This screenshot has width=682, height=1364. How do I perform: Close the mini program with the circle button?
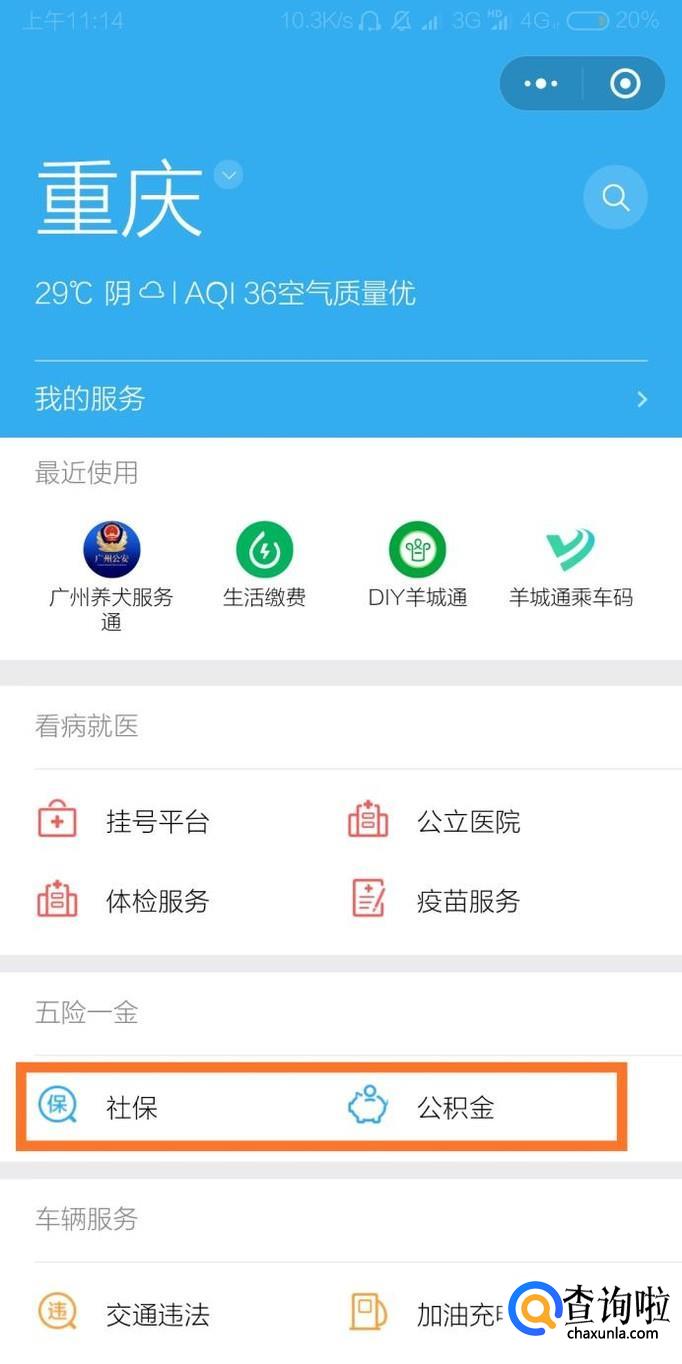625,83
